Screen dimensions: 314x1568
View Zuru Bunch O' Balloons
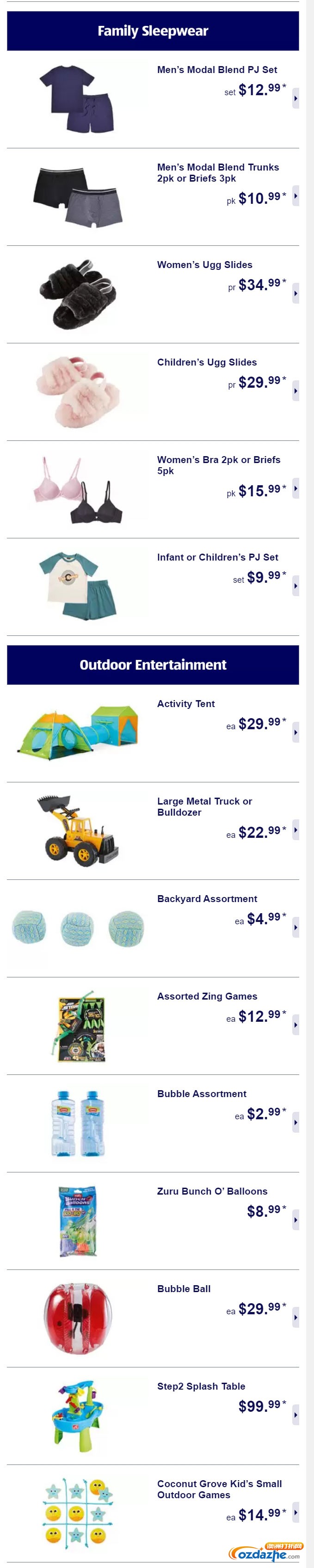coord(212,1190)
